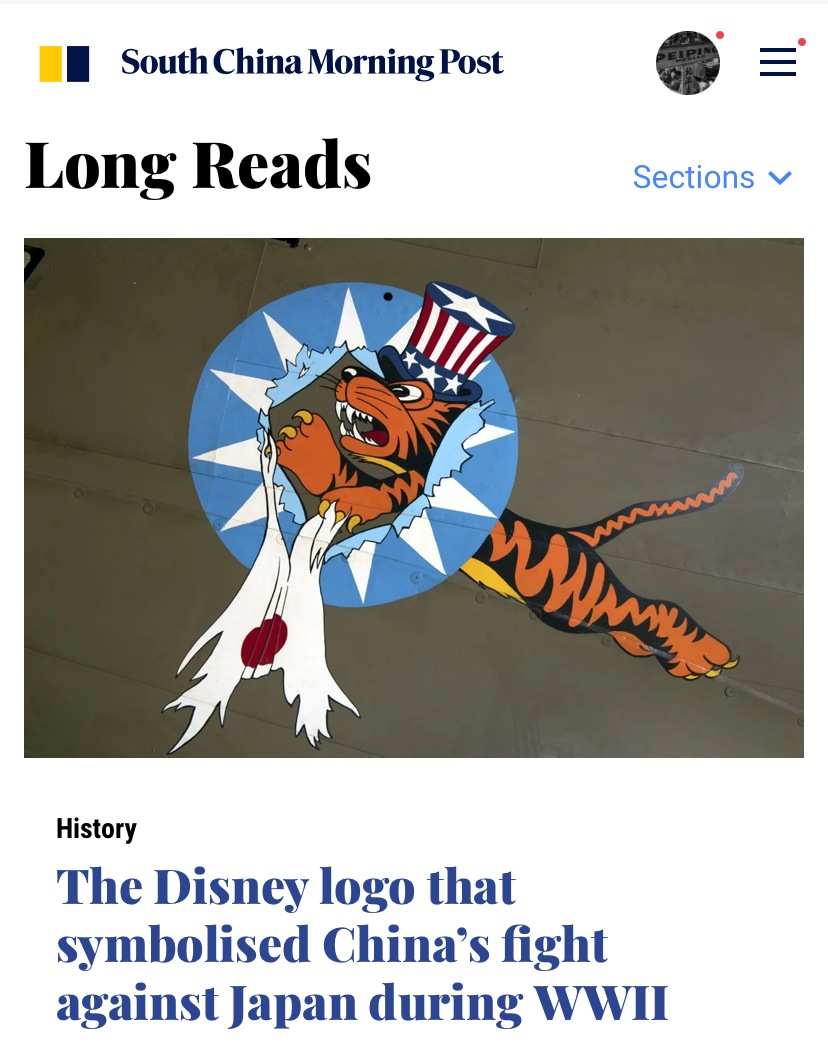The width and height of the screenshot is (828, 1046).
Task: Expand the Sections dropdown
Action: 712,177
